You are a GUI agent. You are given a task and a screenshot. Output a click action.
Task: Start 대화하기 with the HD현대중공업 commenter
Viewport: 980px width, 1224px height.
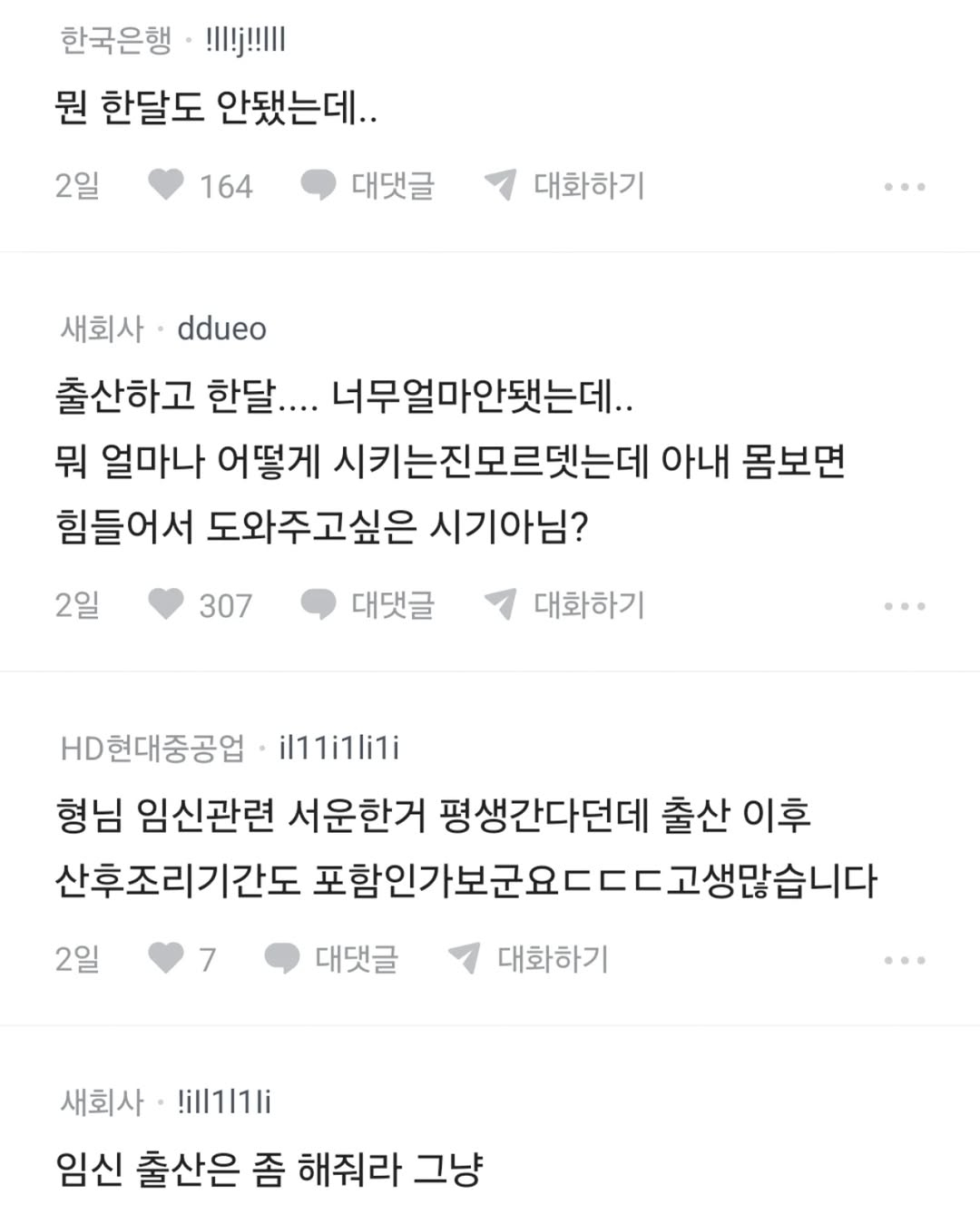[x=528, y=958]
